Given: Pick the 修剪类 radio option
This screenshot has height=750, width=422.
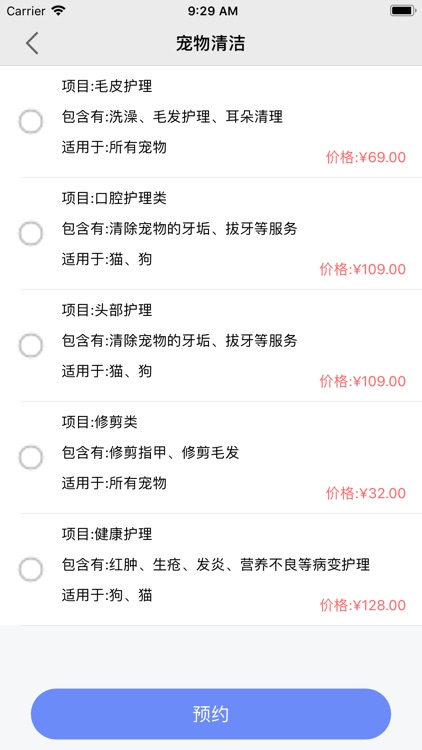Looking at the screenshot, I should pyautogui.click(x=31, y=457).
